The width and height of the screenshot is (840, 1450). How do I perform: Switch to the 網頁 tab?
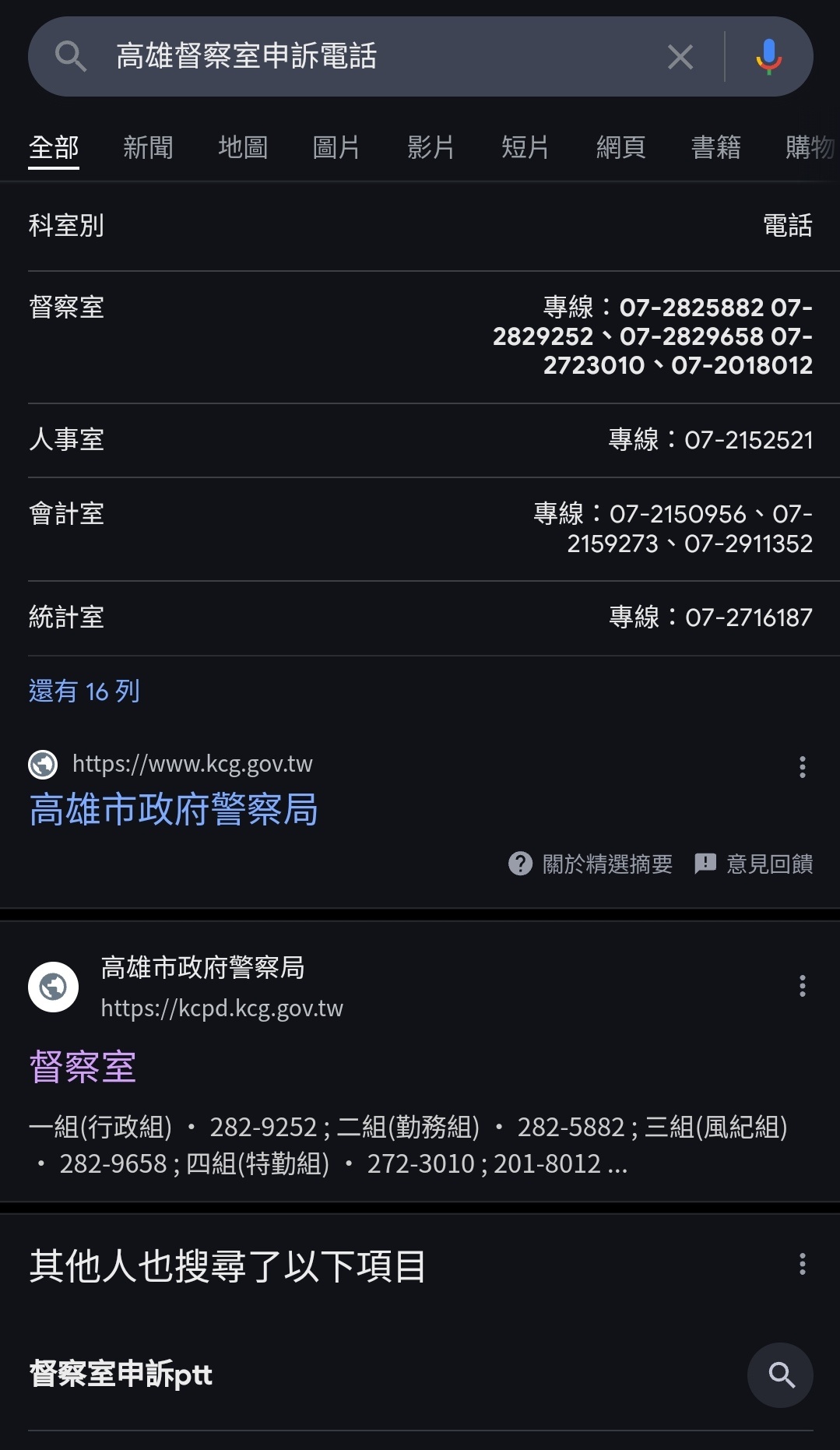click(620, 147)
